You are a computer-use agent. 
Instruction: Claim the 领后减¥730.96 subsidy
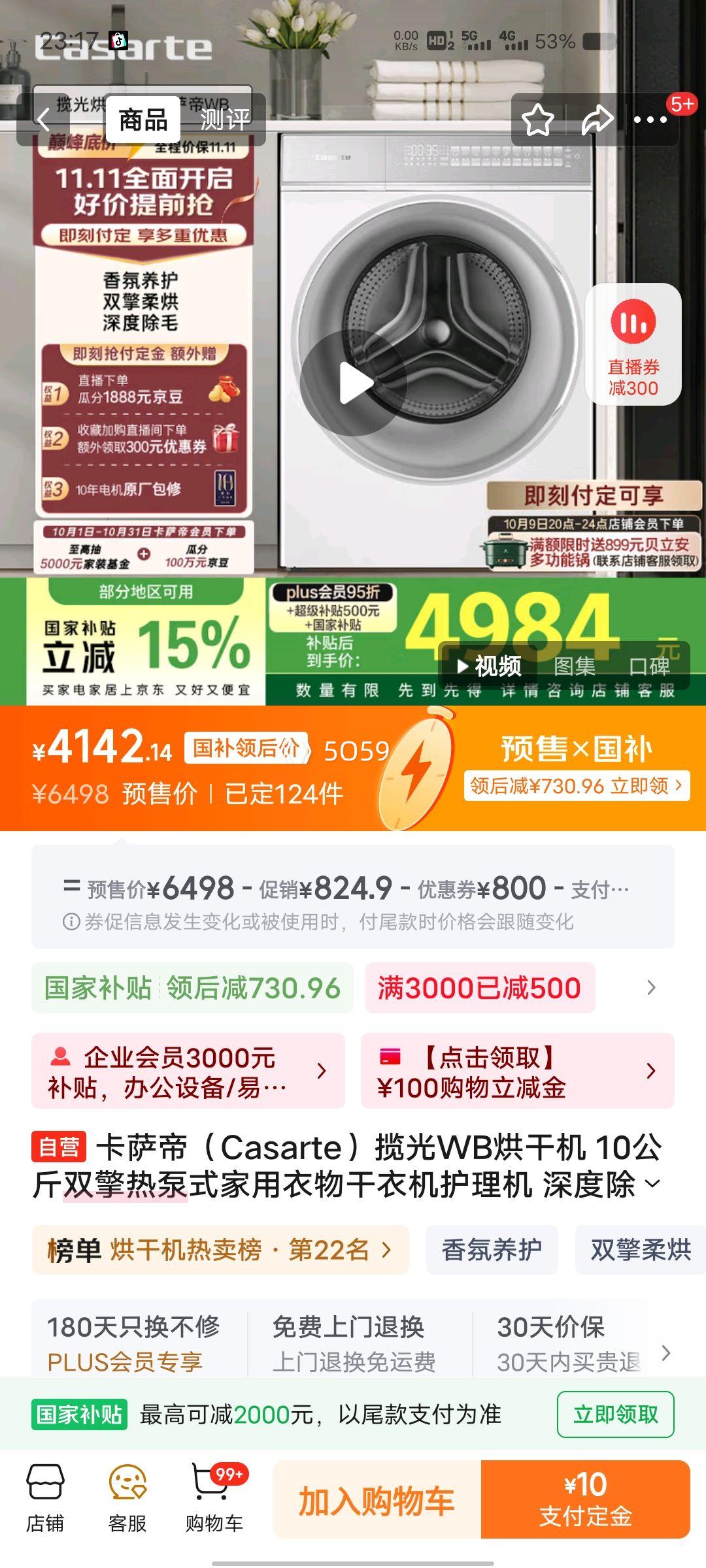[x=577, y=785]
